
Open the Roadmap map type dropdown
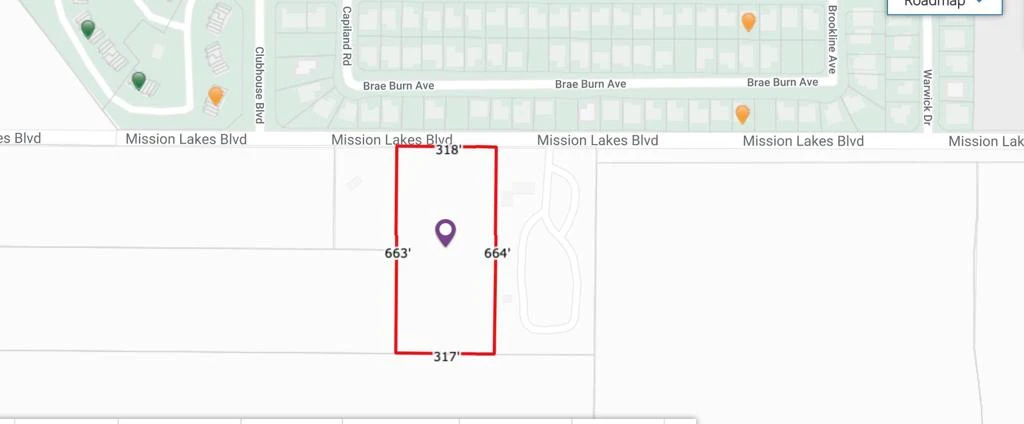coord(944,4)
